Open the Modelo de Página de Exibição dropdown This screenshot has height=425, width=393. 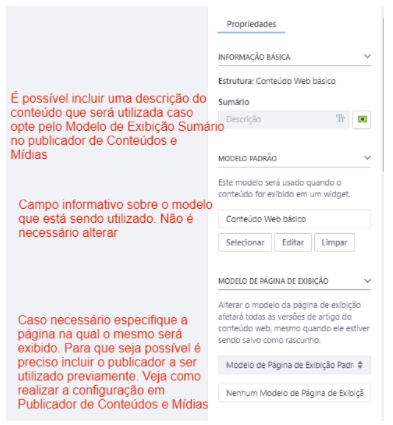(294, 365)
